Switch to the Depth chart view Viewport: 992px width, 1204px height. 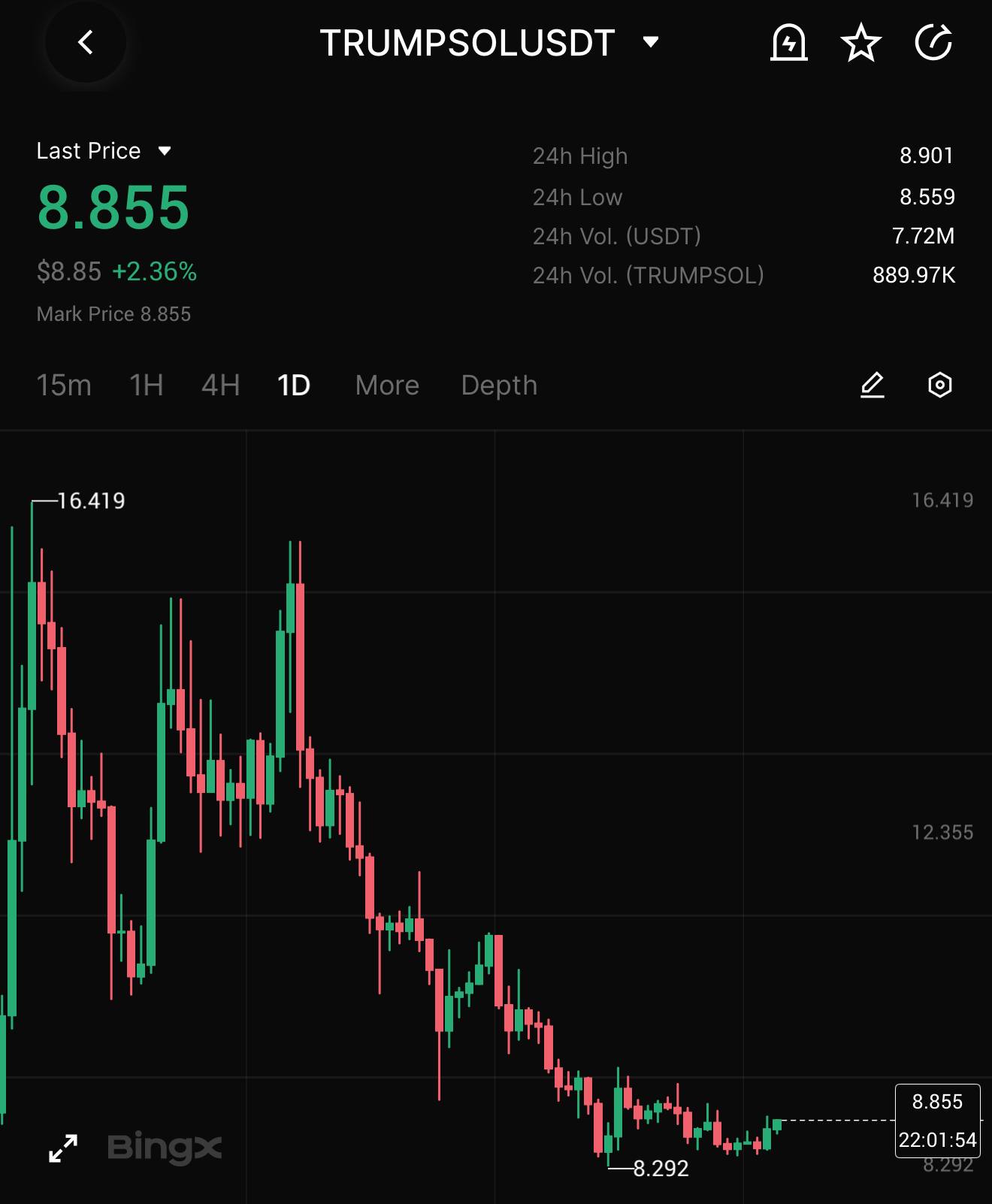(x=499, y=386)
